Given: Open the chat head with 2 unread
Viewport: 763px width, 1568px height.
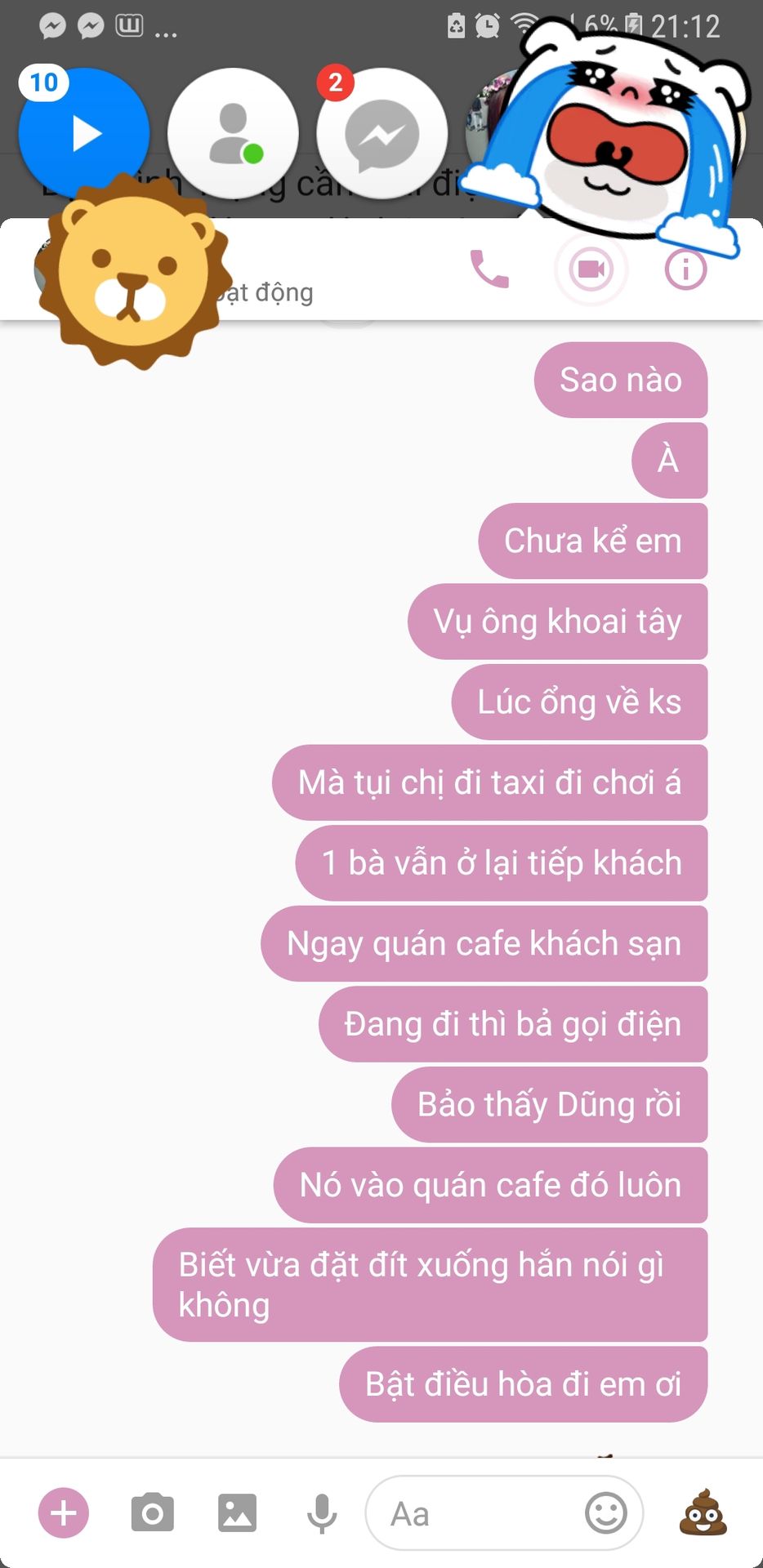Looking at the screenshot, I should [x=381, y=133].
